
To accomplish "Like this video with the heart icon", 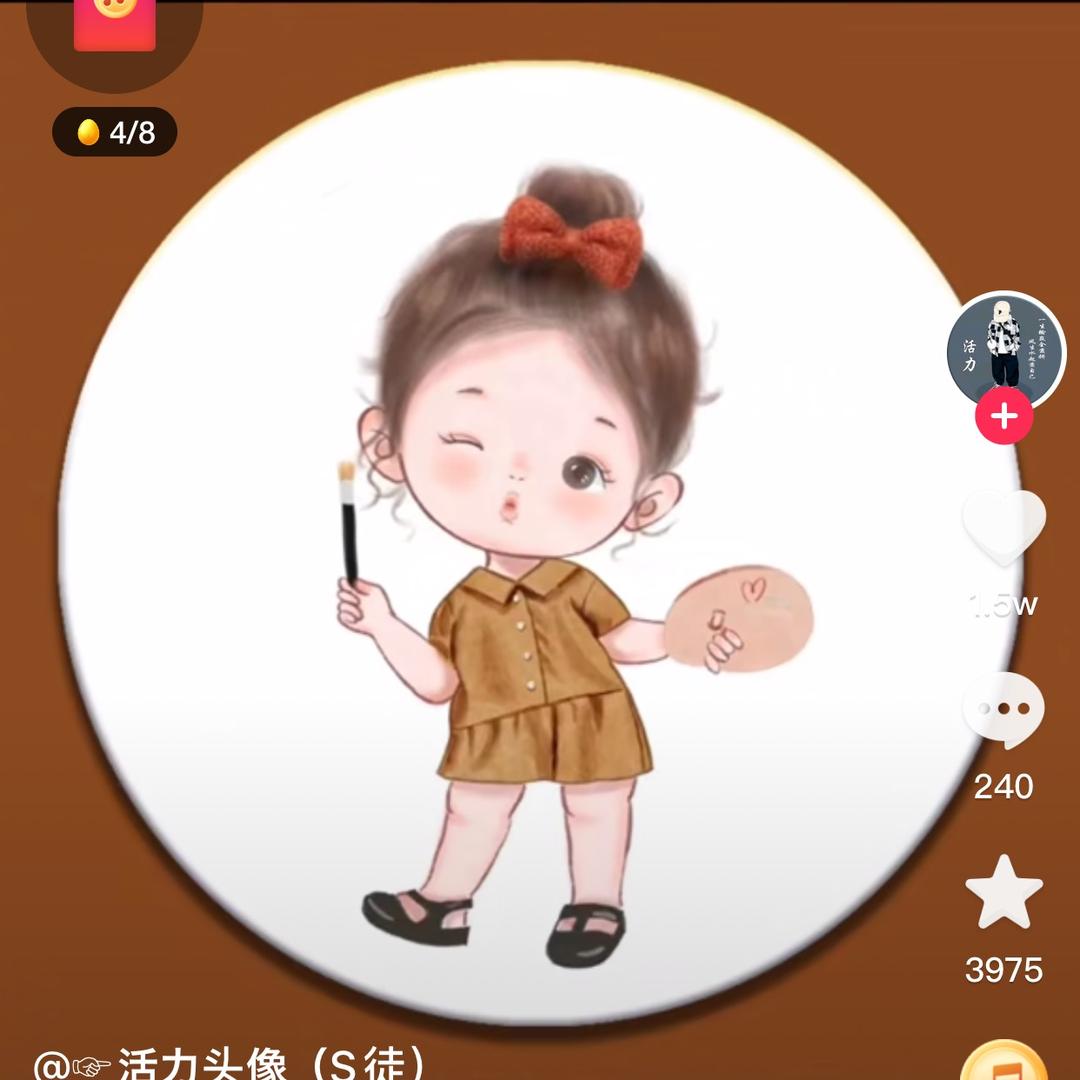I will (x=1004, y=527).
